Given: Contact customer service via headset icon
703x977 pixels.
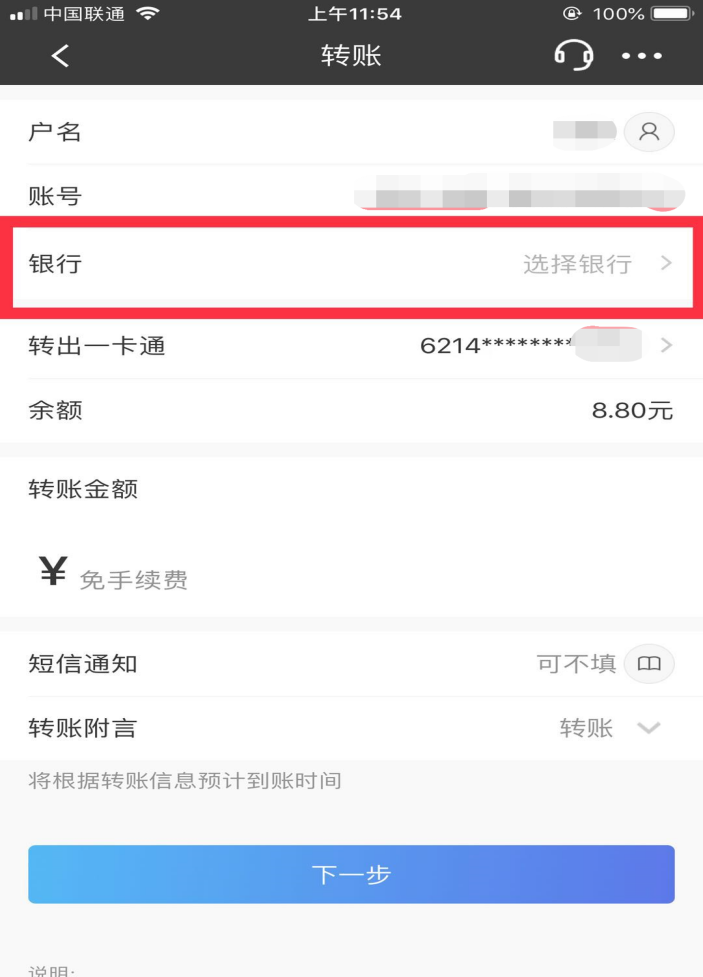Looking at the screenshot, I should pyautogui.click(x=574, y=55).
